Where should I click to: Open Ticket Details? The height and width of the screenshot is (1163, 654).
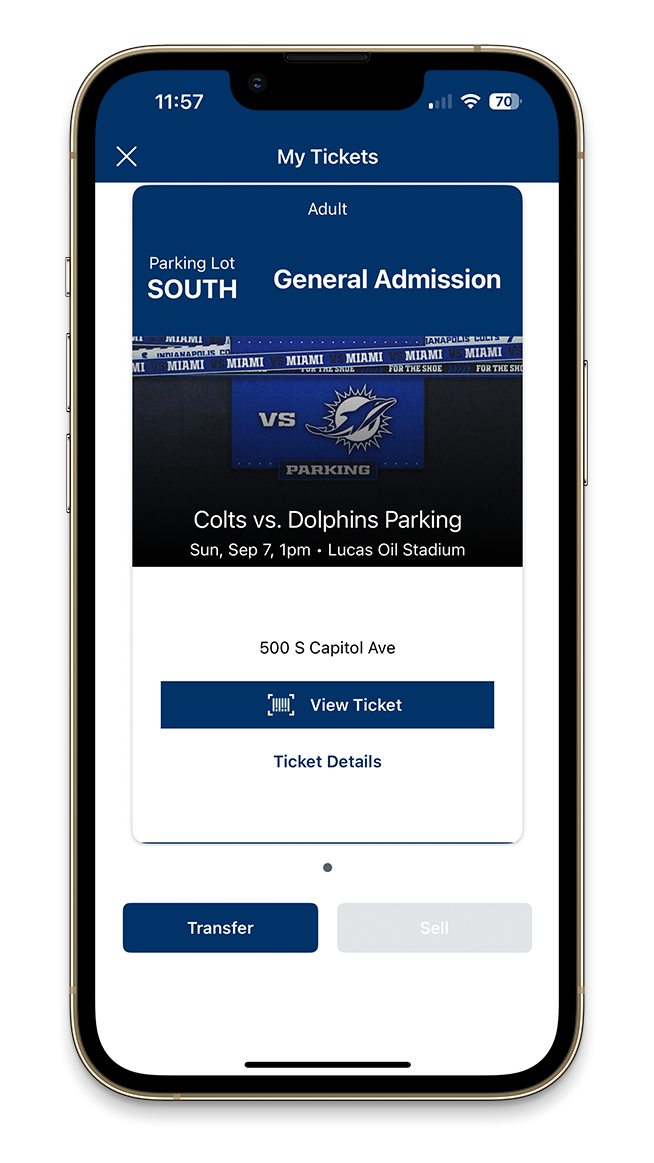click(327, 762)
